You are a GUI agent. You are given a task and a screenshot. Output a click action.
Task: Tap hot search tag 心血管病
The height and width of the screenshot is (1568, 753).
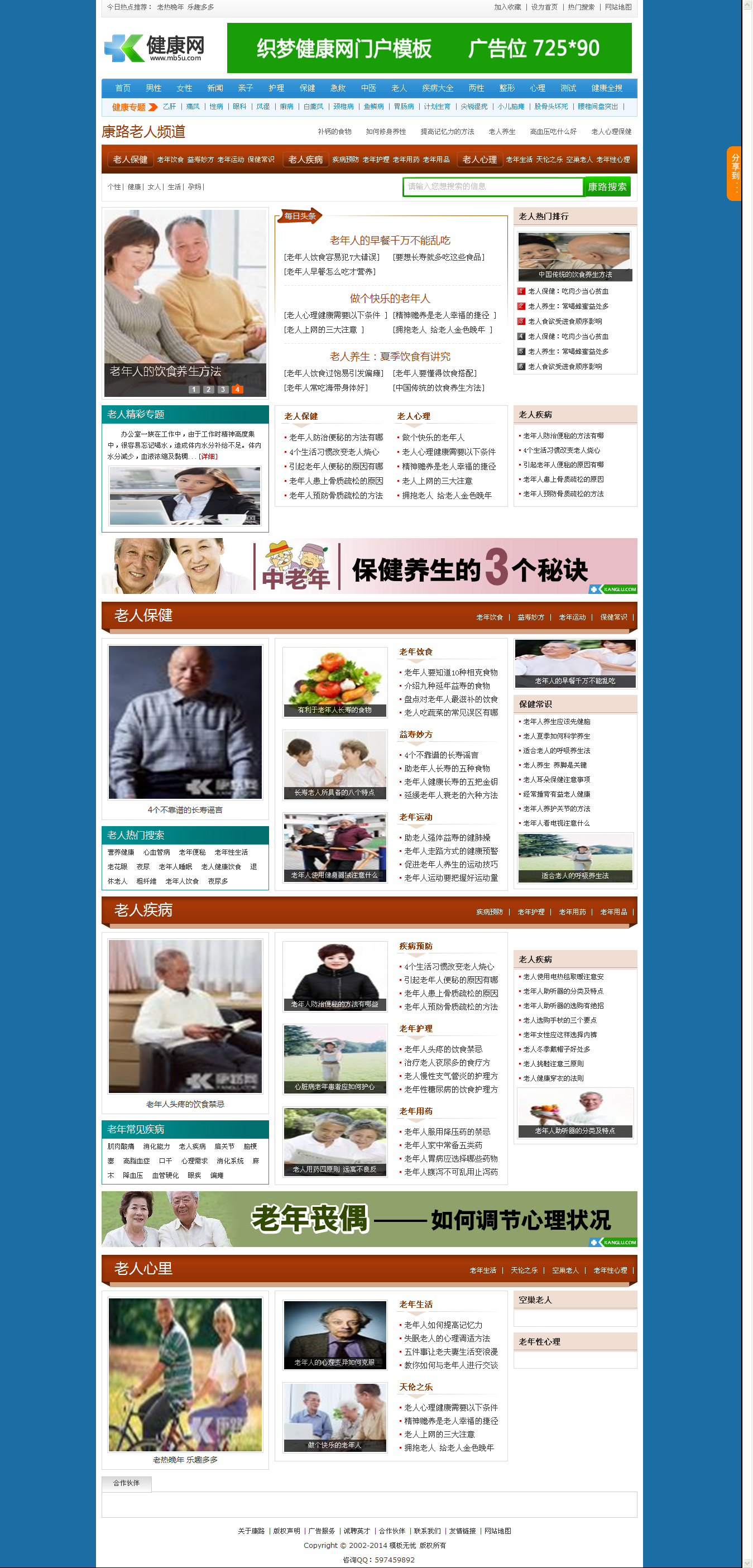[x=156, y=852]
